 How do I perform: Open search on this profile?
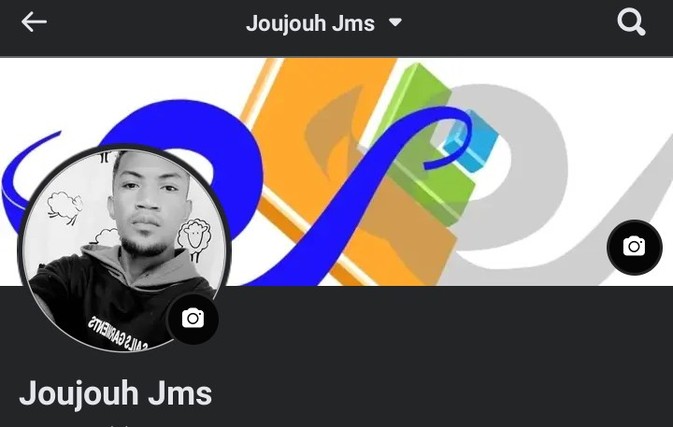click(631, 22)
